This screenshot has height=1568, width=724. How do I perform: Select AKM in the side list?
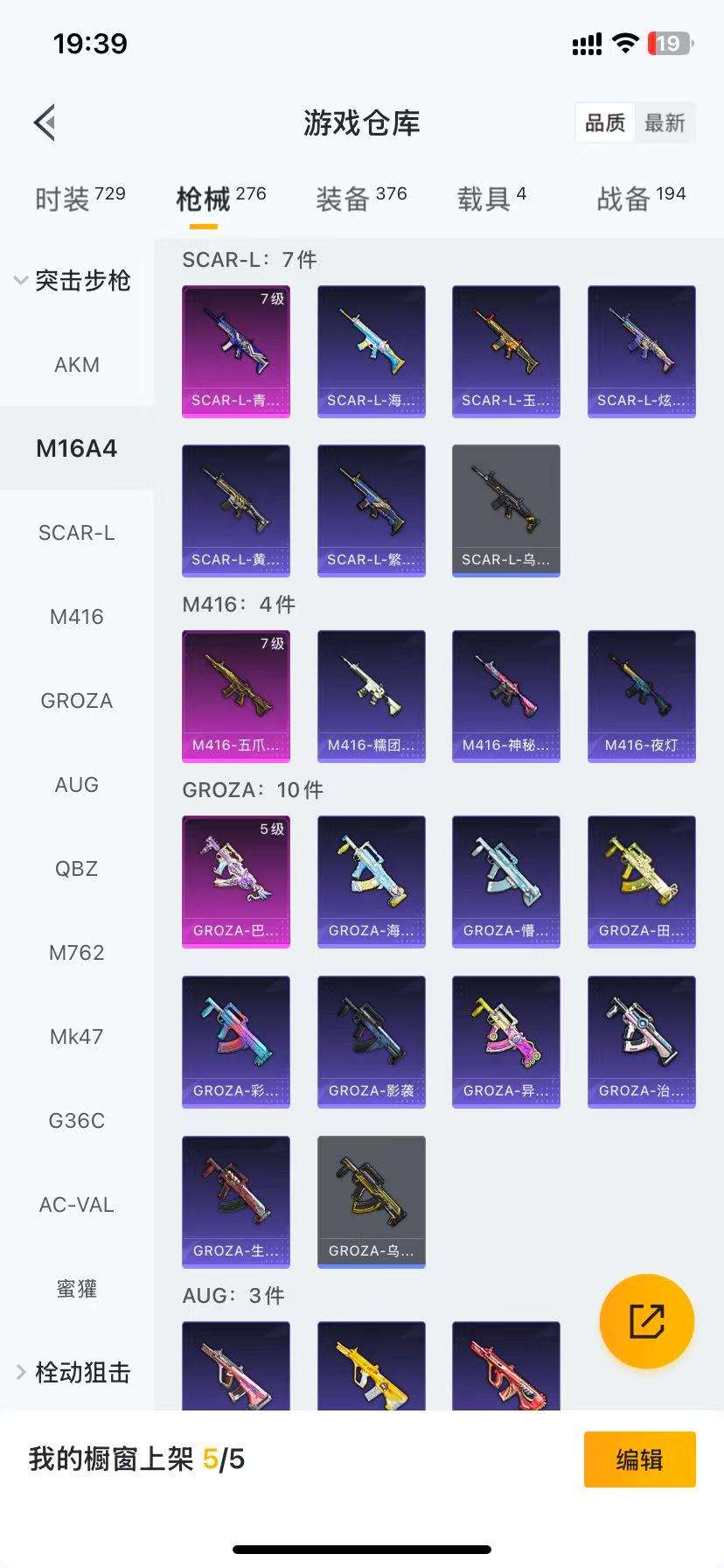77,364
